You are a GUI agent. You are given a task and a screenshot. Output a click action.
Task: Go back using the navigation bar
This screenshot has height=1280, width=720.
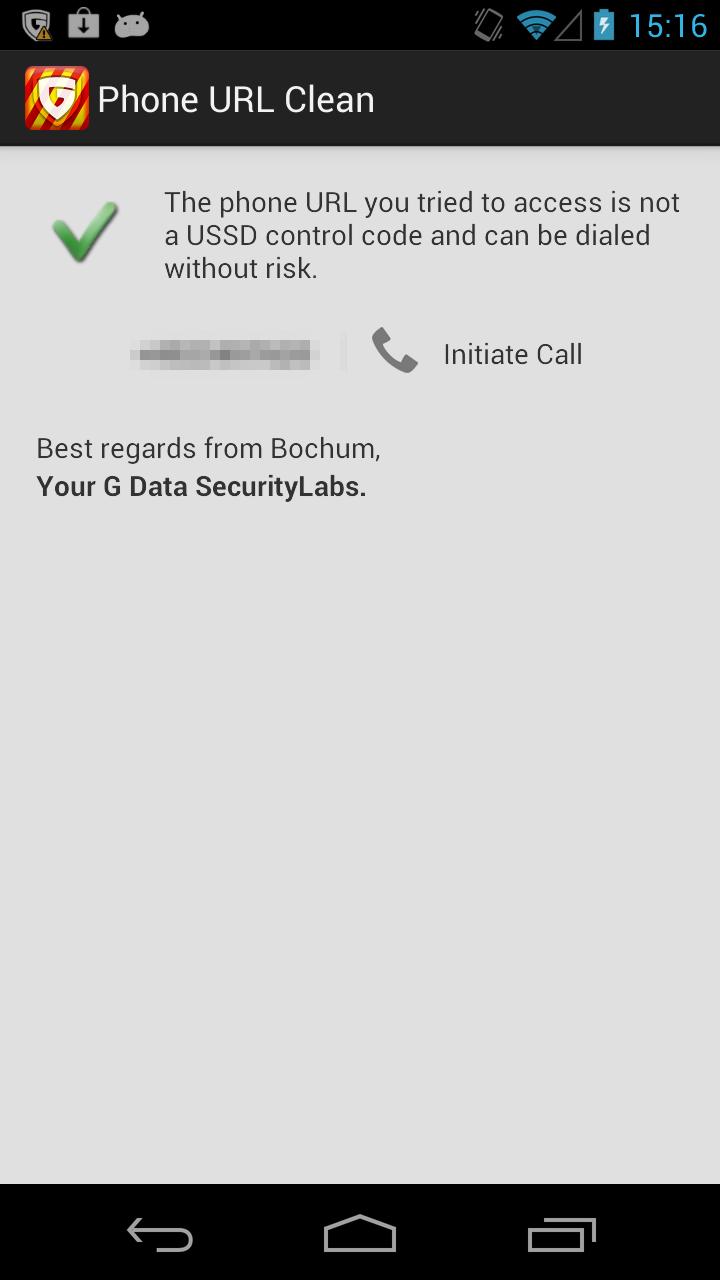click(160, 1235)
